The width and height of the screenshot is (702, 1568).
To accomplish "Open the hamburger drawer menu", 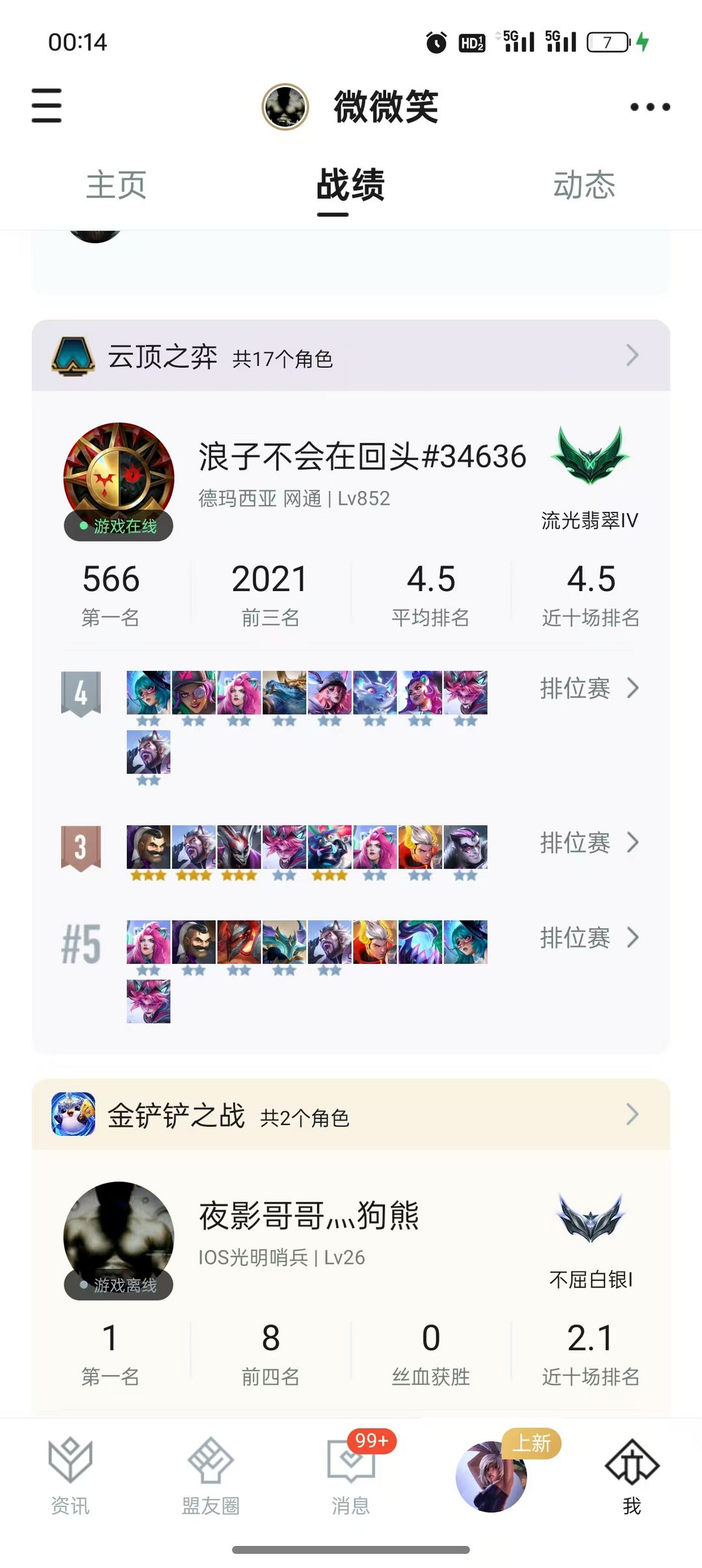I will tap(47, 106).
